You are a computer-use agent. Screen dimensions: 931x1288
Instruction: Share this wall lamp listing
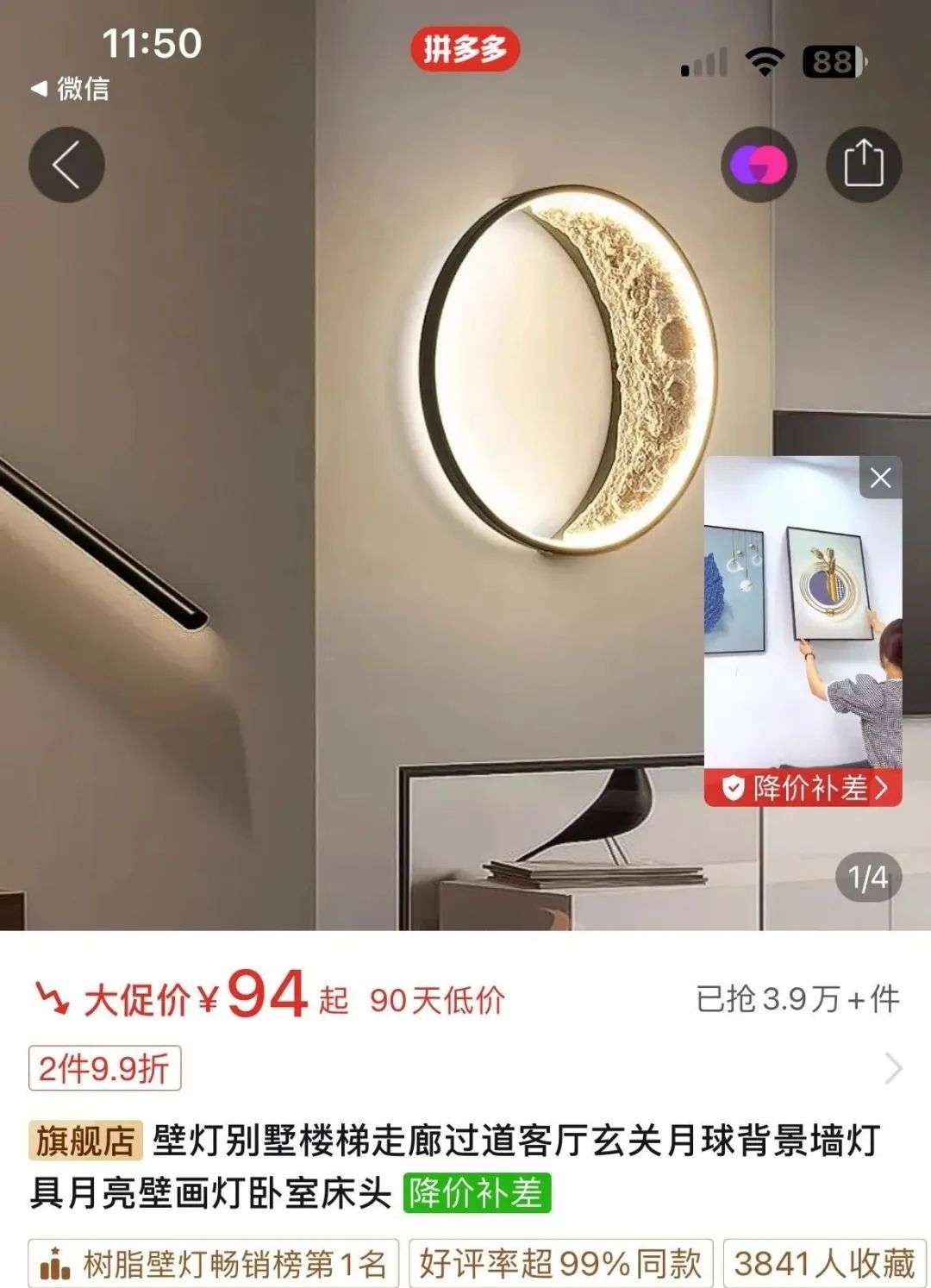(864, 165)
